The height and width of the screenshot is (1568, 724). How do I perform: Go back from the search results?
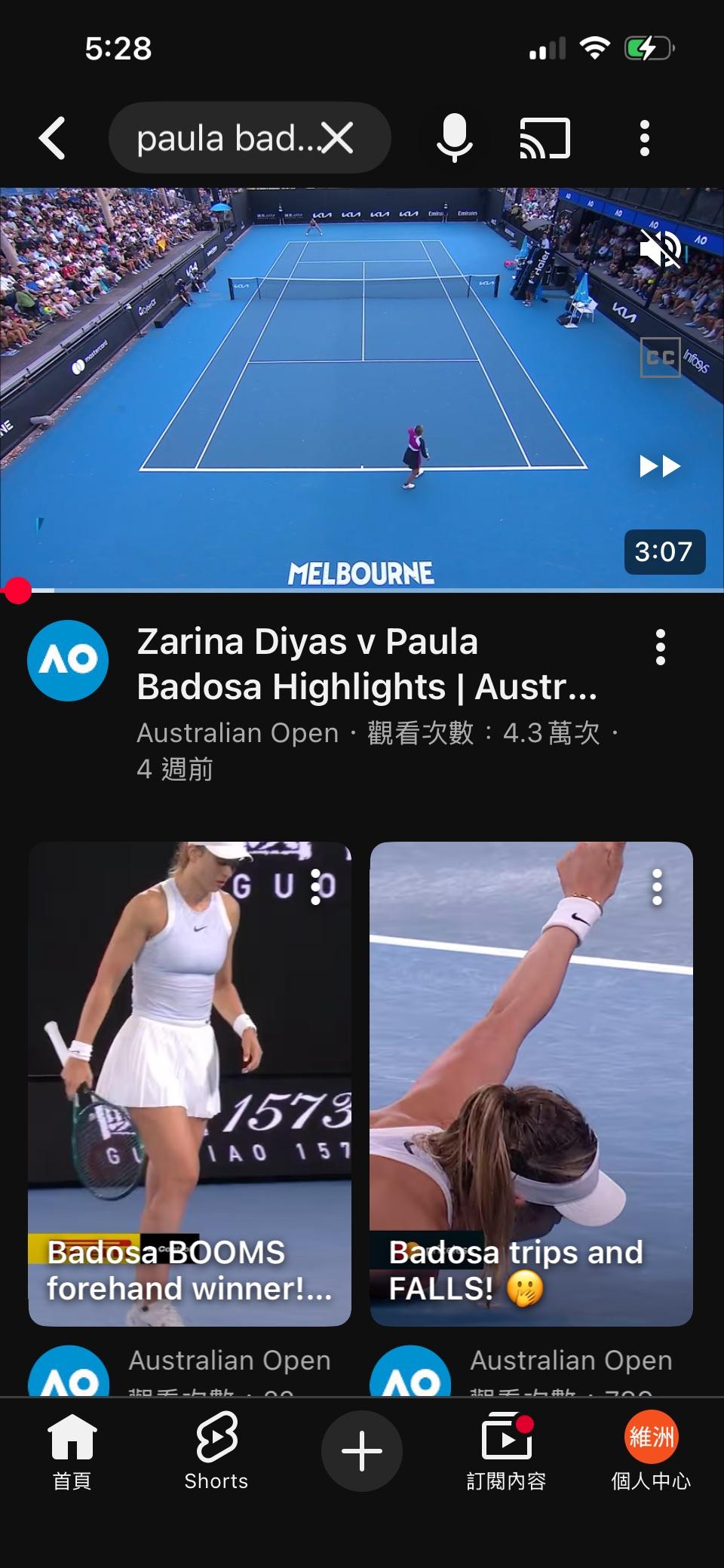(53, 138)
